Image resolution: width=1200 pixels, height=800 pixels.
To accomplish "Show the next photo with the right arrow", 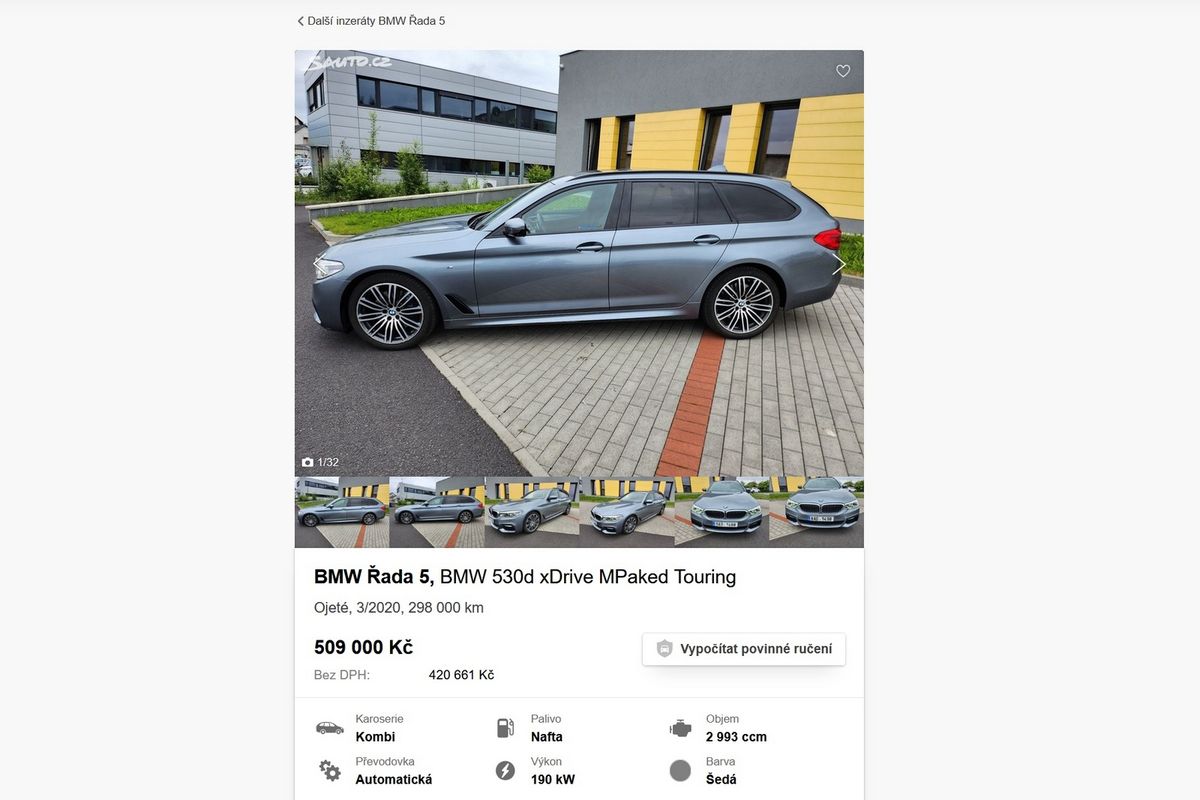I will click(x=838, y=264).
